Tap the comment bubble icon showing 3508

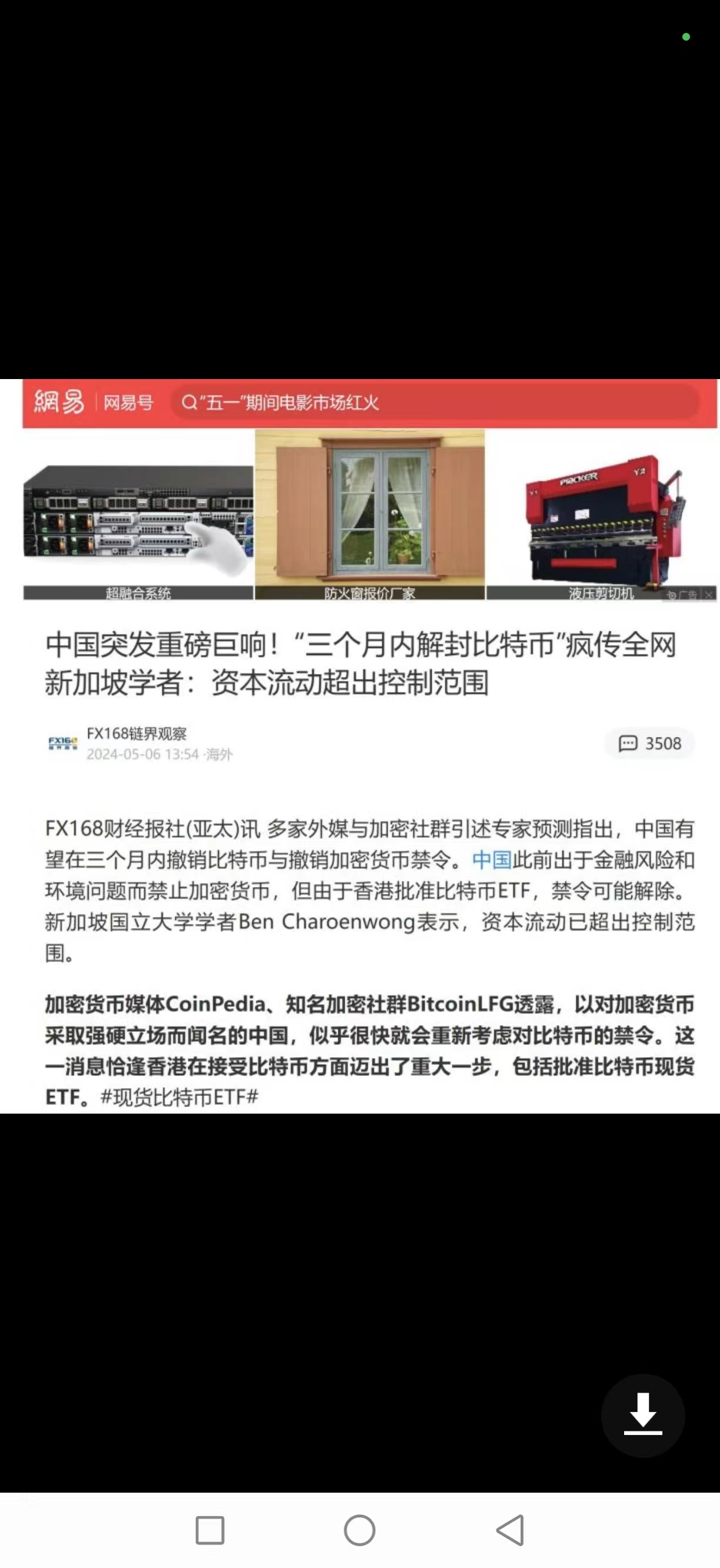(649, 744)
